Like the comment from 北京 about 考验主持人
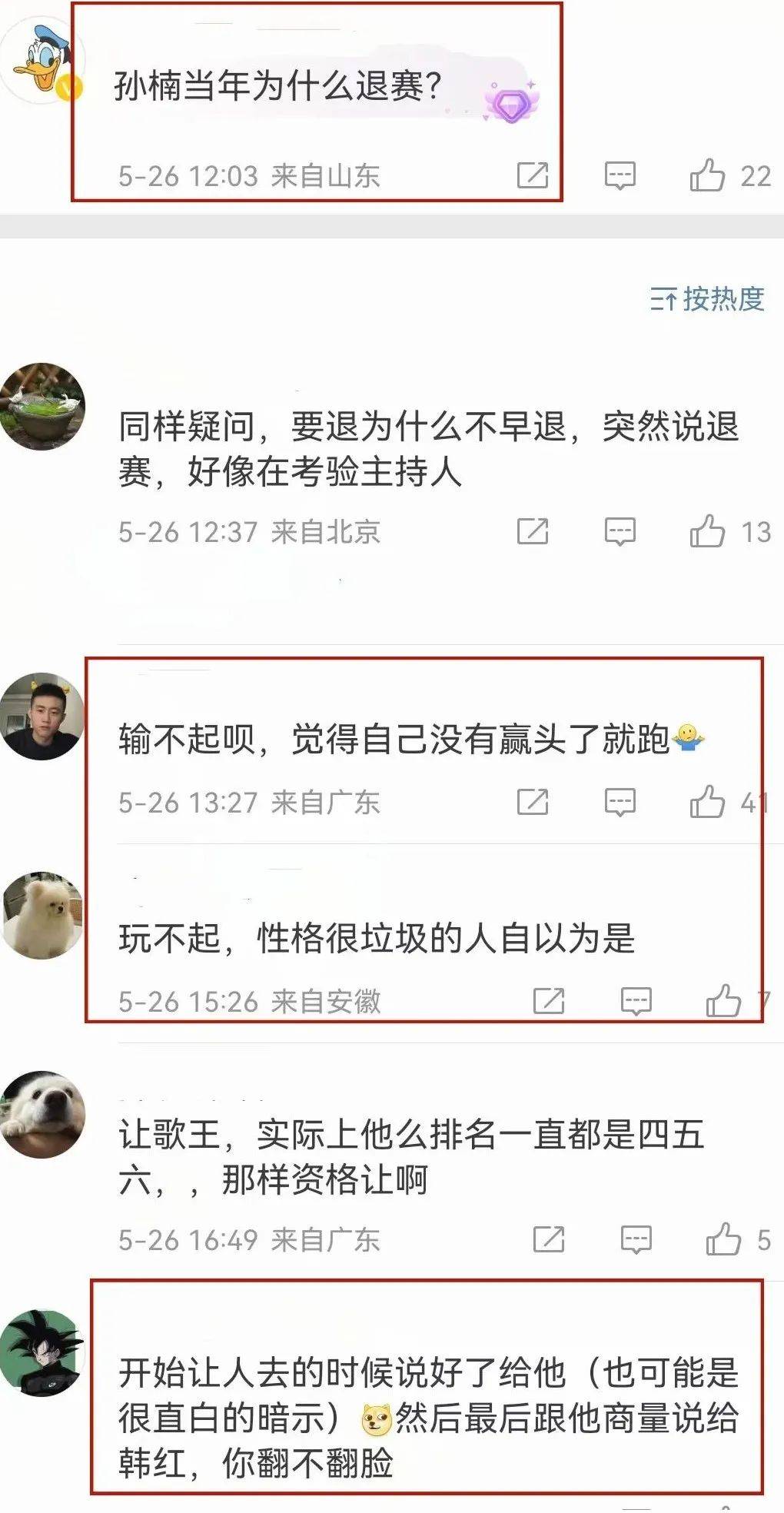 pos(707,531)
